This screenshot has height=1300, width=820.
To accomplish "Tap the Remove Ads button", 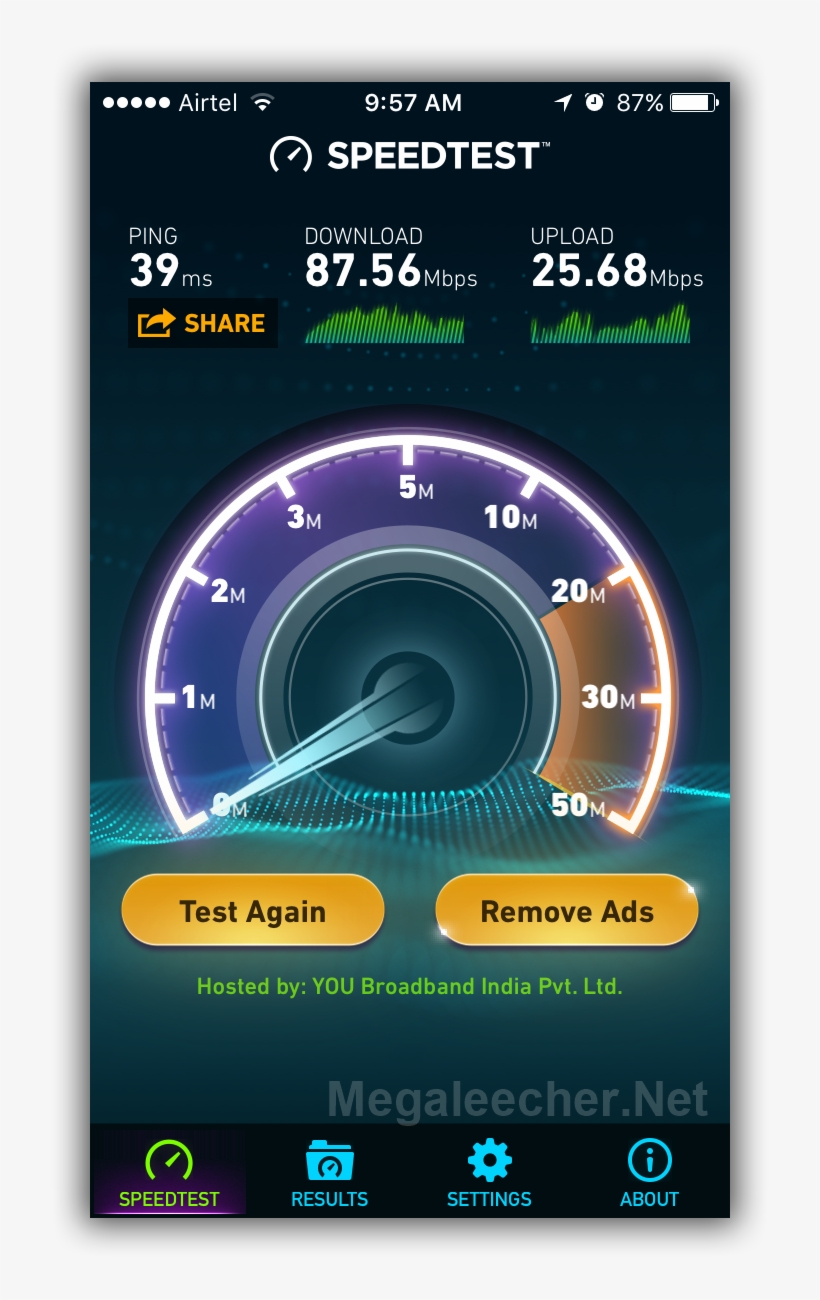I will tap(566, 910).
